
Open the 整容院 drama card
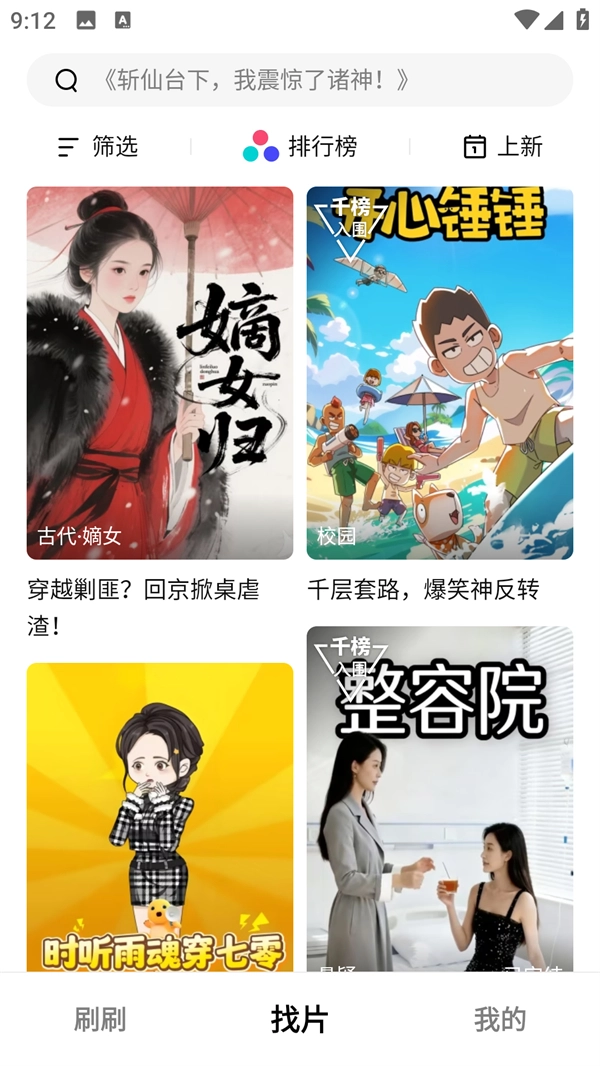440,798
